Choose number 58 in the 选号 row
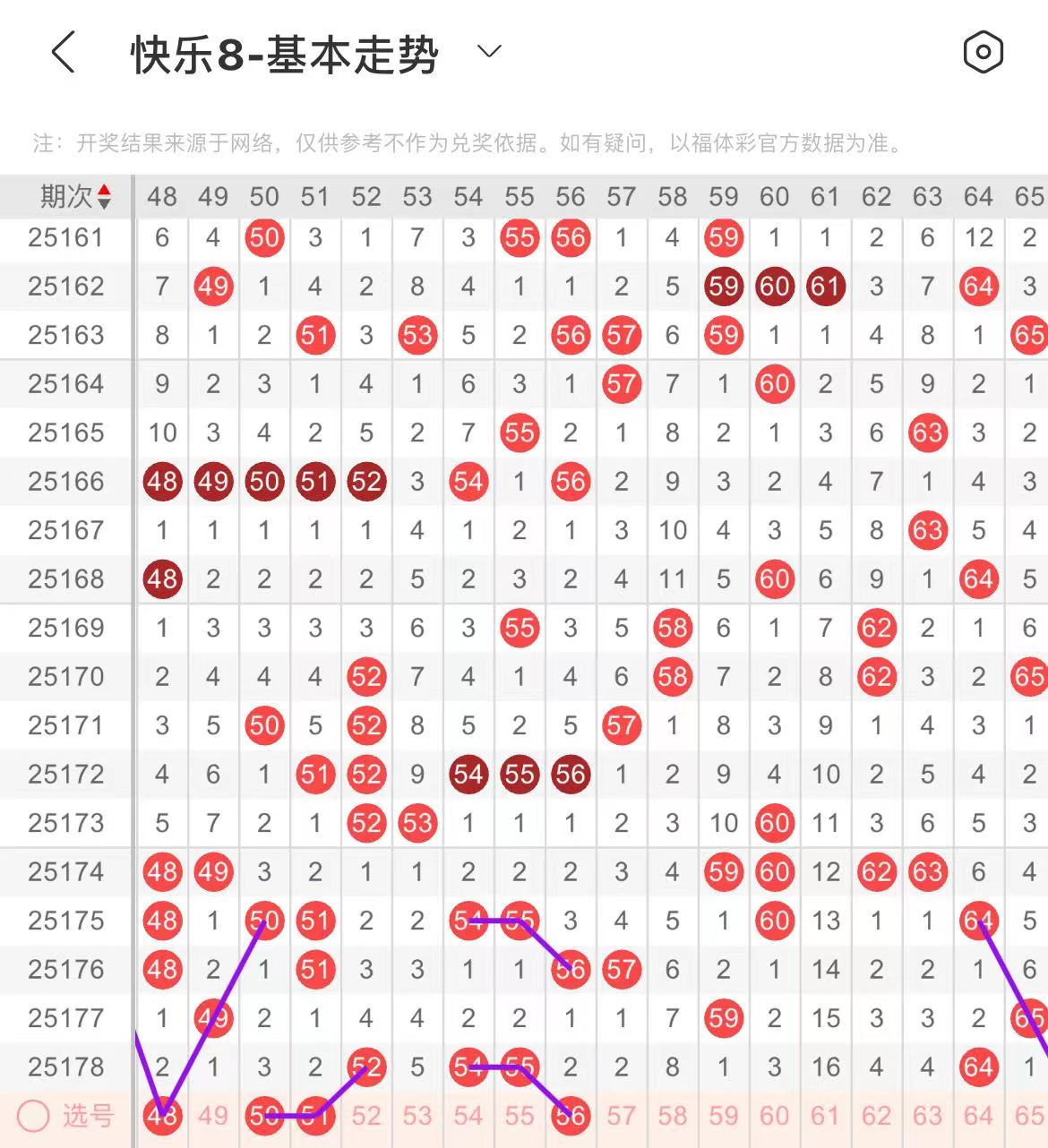The width and height of the screenshot is (1048, 1148). point(672,1116)
